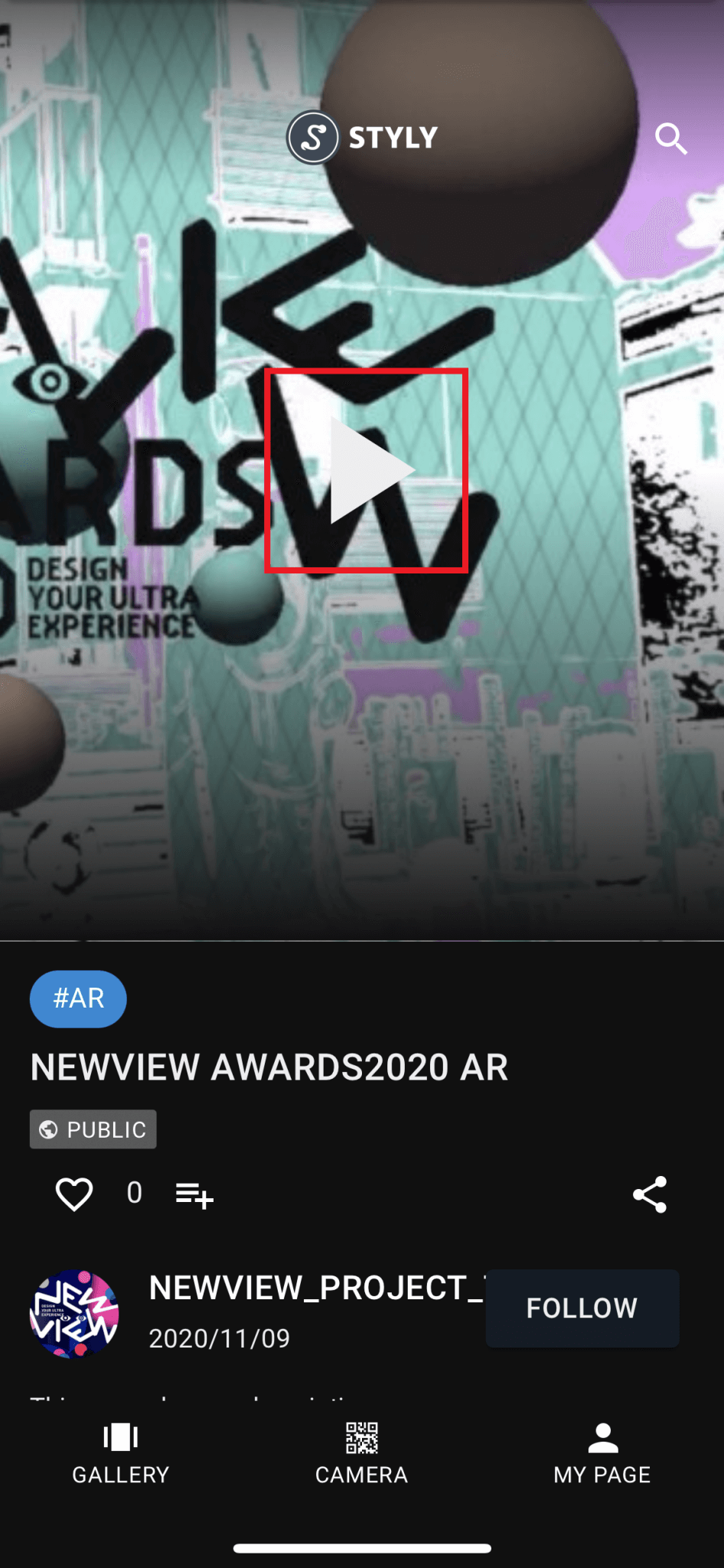The image size is (724, 1568).
Task: Follow NEWVIEW_PROJECT creator
Action: point(582,1308)
